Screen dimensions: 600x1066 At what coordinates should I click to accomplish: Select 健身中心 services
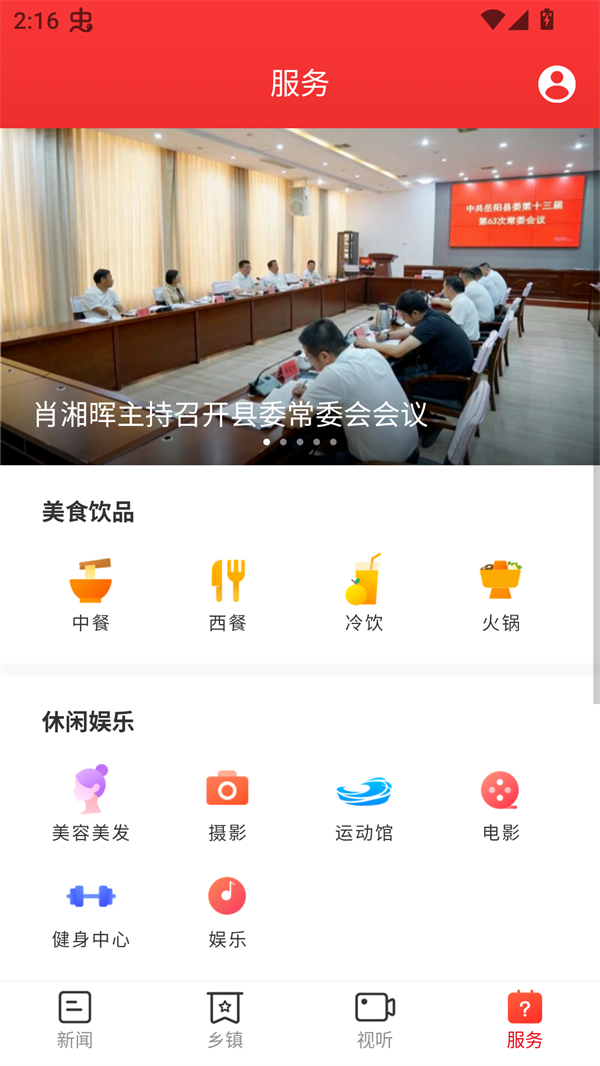tap(91, 911)
